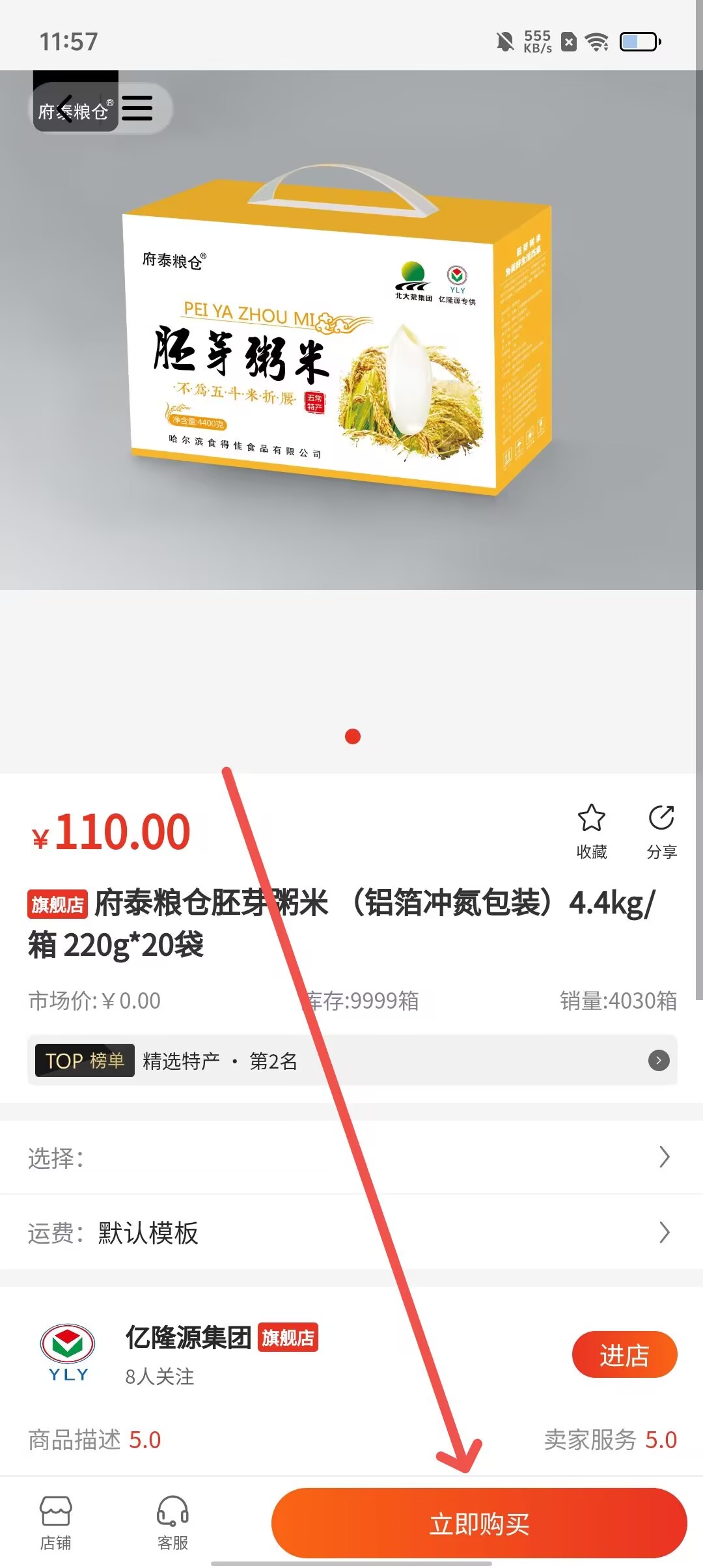Open the TOP 榜单 ranking row

pos(351,1061)
